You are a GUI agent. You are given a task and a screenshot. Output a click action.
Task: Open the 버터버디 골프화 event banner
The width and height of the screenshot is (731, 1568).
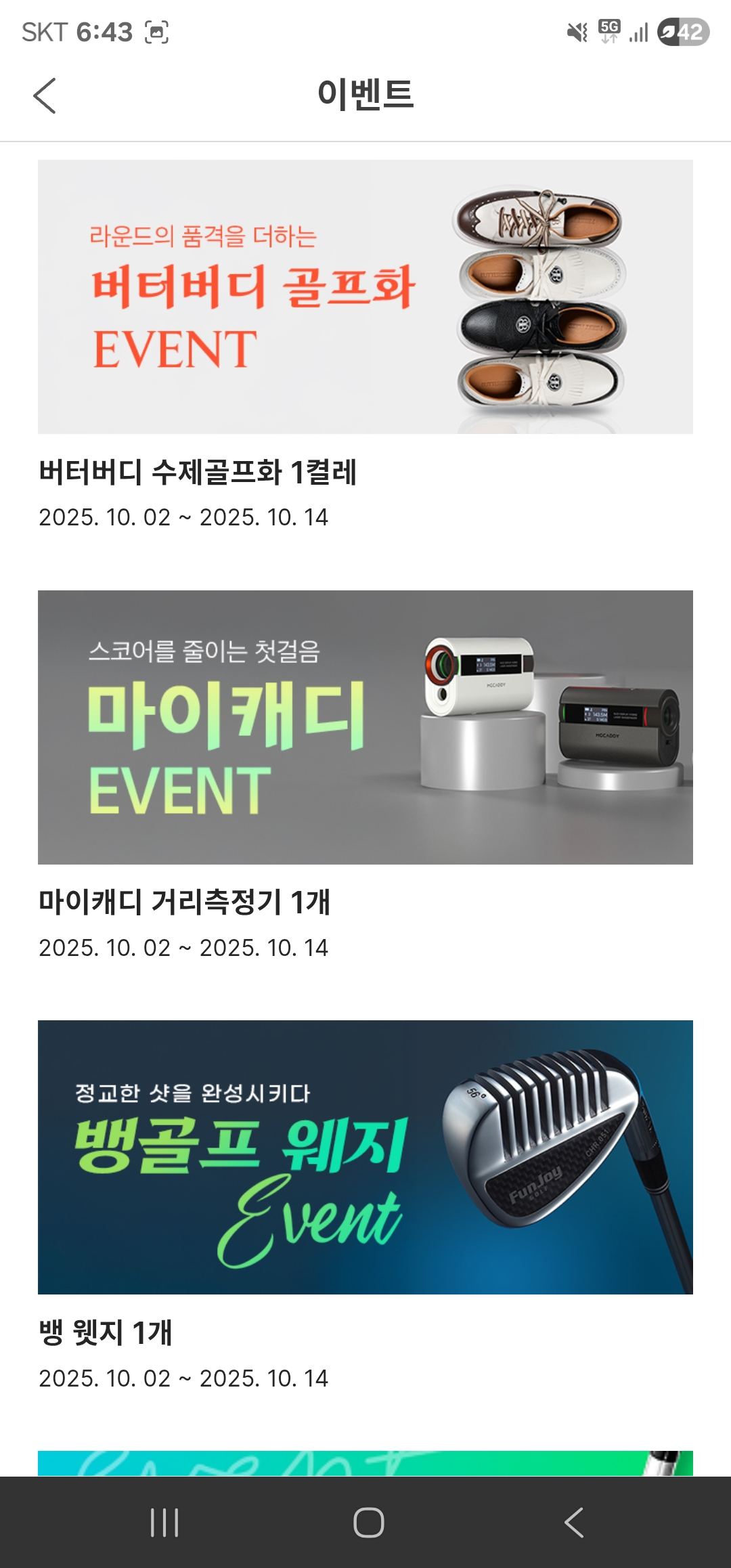pos(365,297)
